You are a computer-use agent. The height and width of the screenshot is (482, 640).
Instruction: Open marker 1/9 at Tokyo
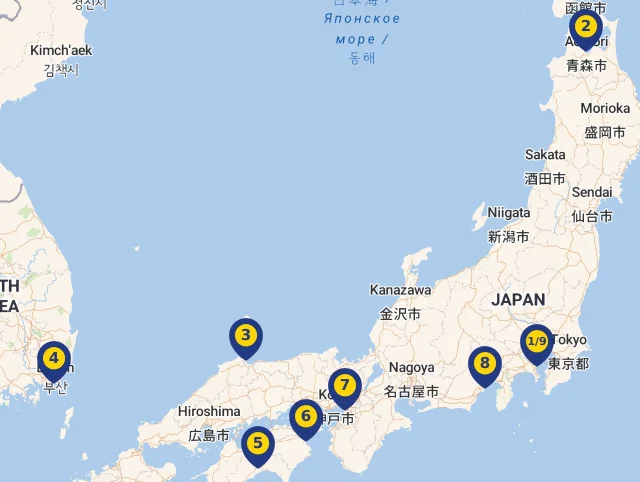[537, 342]
